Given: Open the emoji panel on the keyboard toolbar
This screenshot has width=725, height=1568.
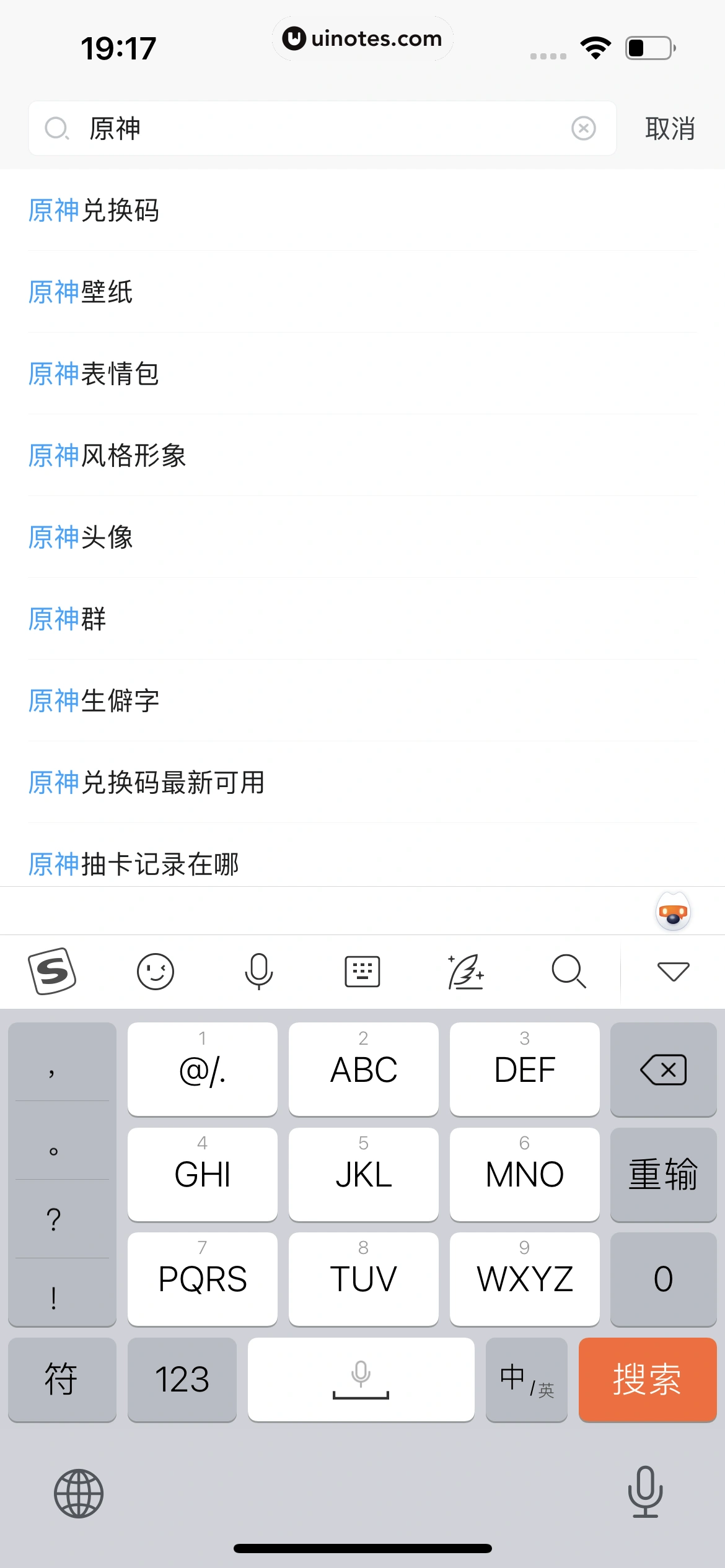Looking at the screenshot, I should [x=156, y=971].
